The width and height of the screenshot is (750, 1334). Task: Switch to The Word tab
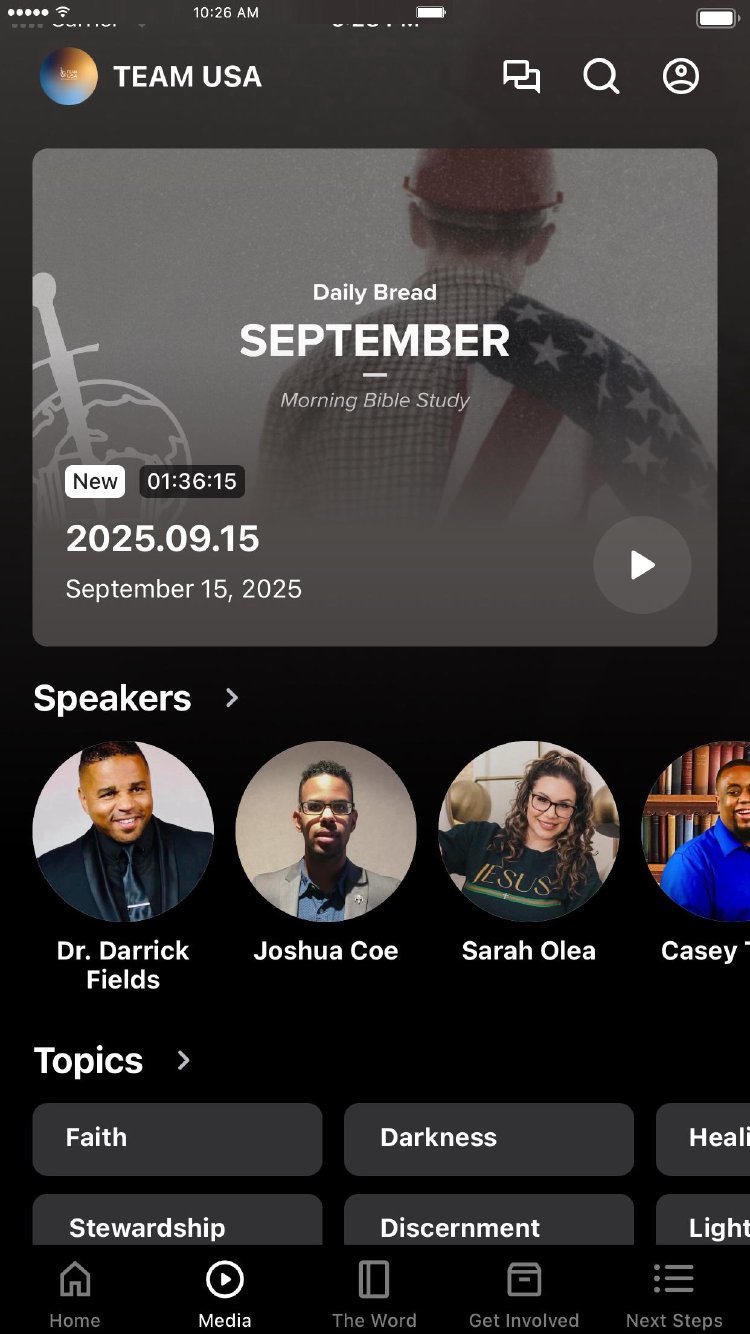(x=374, y=1294)
